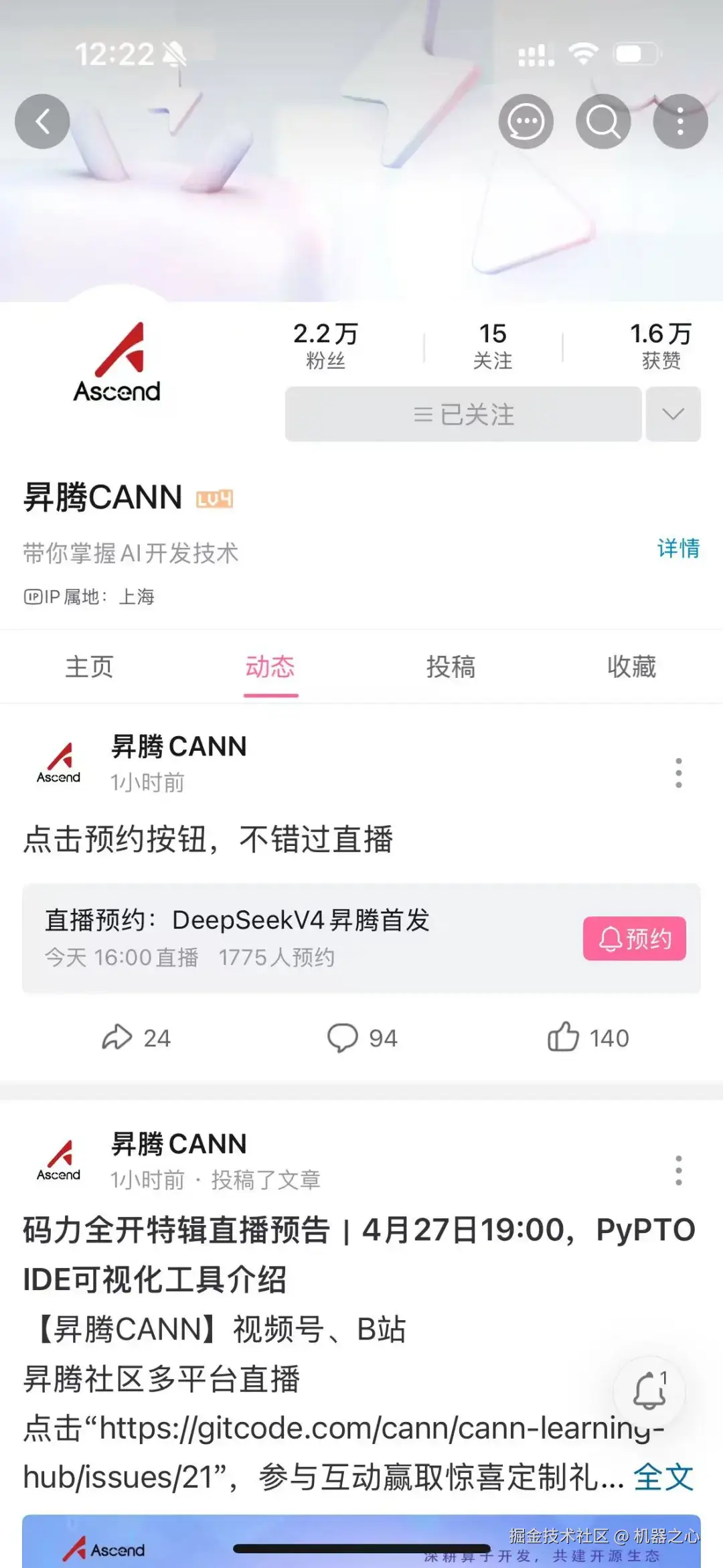The image size is (723, 1568).
Task: Open the search on the profile page
Action: [x=602, y=121]
